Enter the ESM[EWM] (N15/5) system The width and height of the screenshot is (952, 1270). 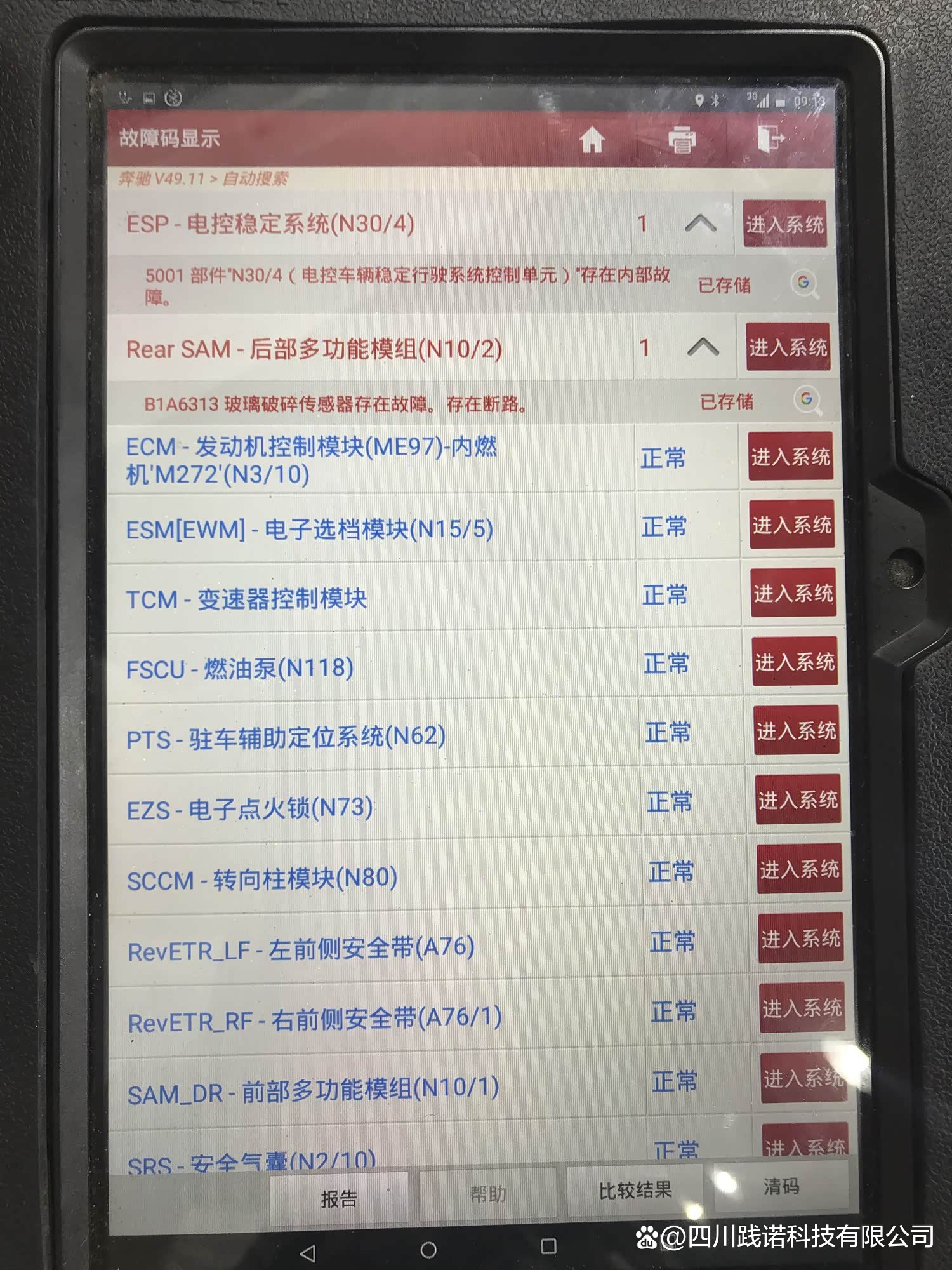click(x=791, y=525)
